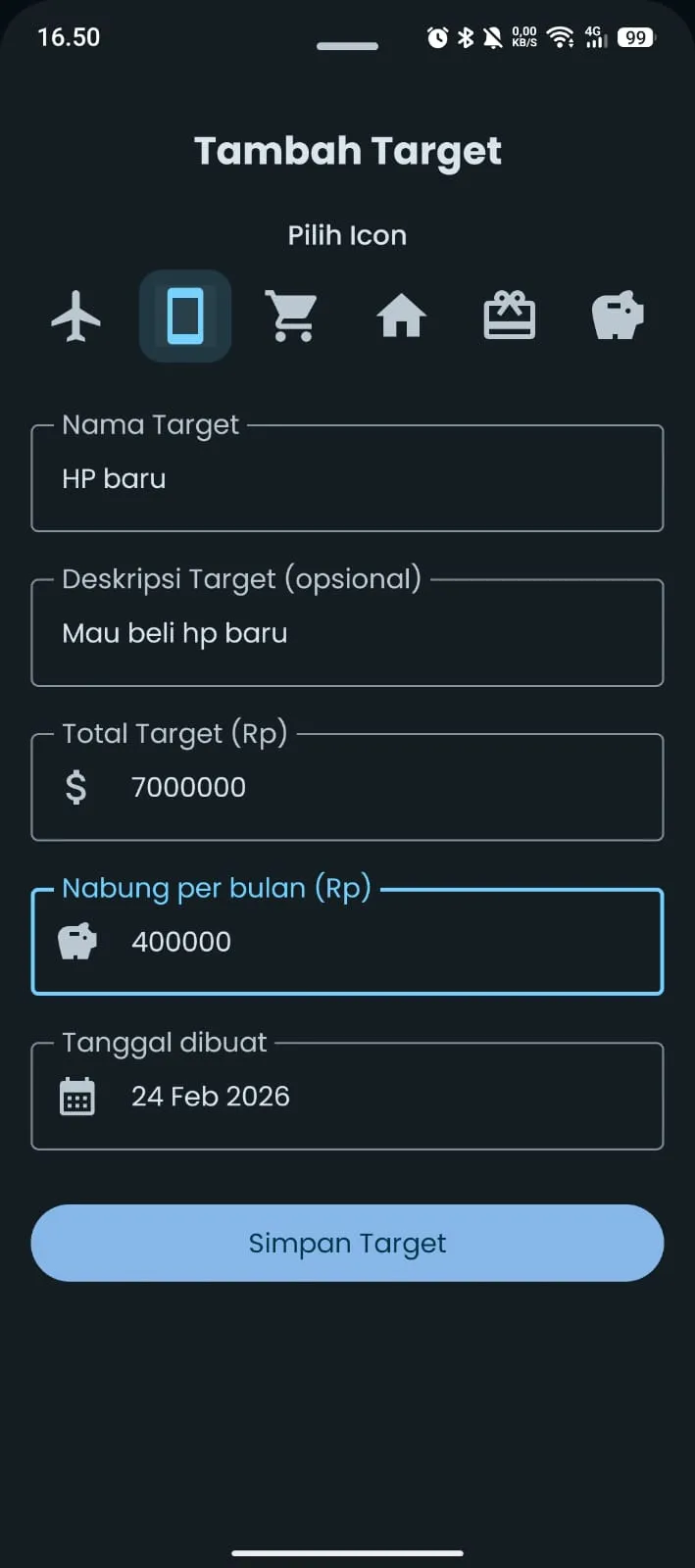The image size is (695, 1568).
Task: Select the house icon
Action: click(x=402, y=317)
